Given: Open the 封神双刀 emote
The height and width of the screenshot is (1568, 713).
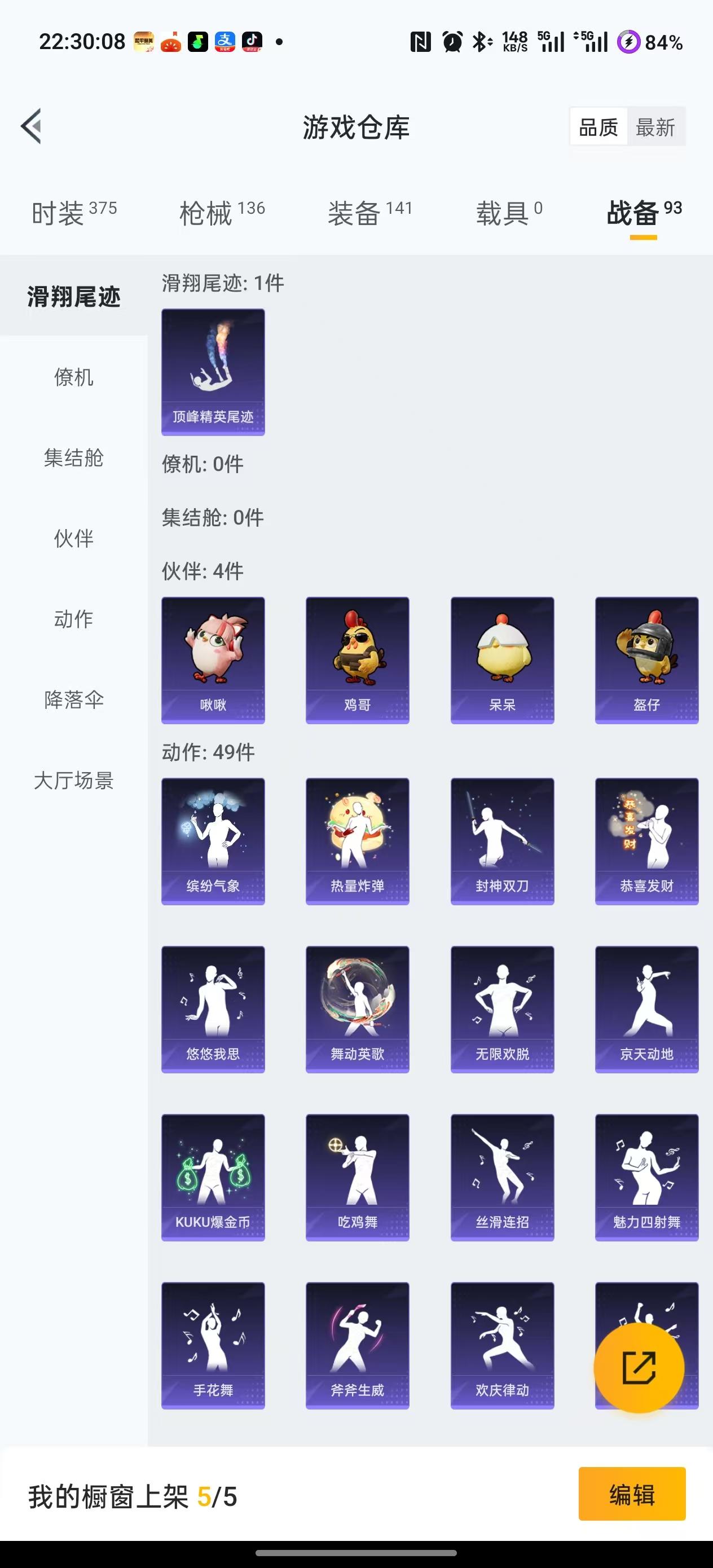Looking at the screenshot, I should pos(501,840).
